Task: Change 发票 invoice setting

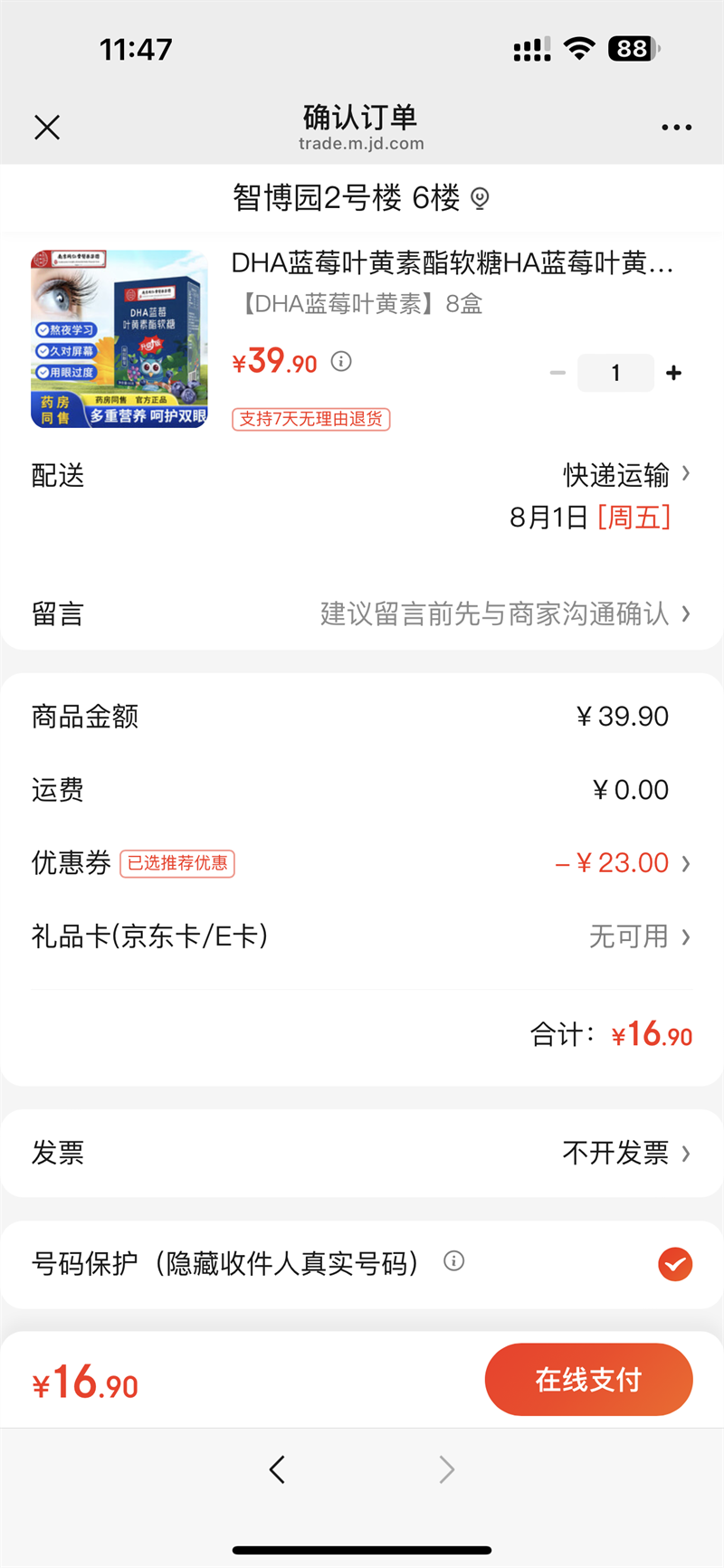Action: point(624,1153)
